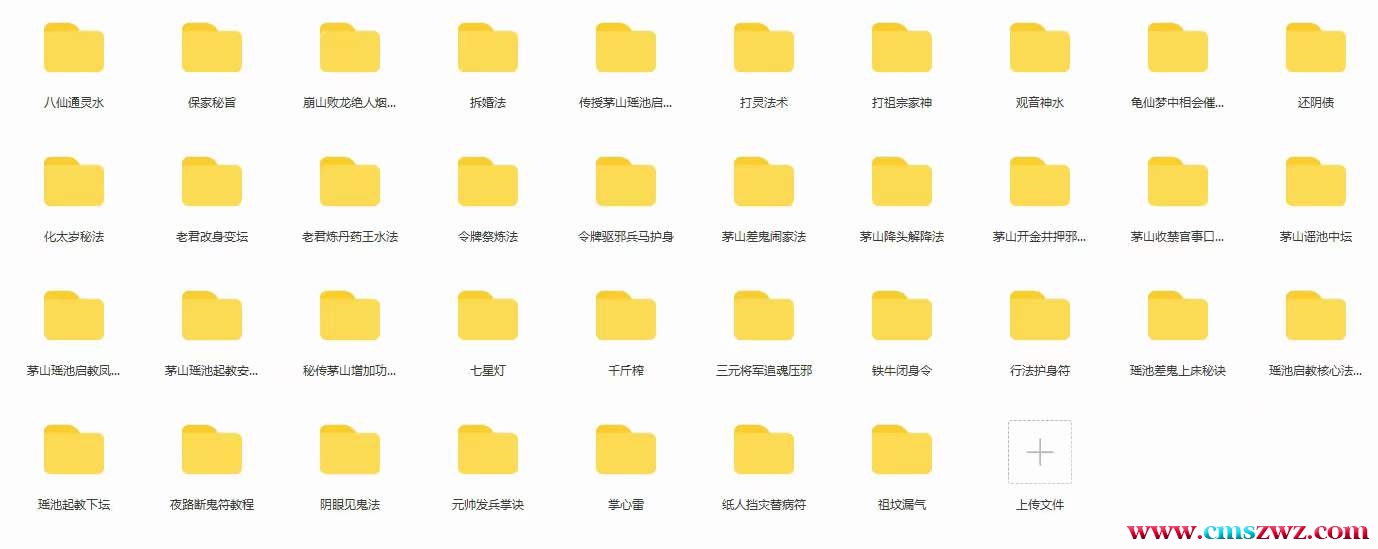
Task: Open the 打灵法术 folder
Action: click(x=764, y=49)
